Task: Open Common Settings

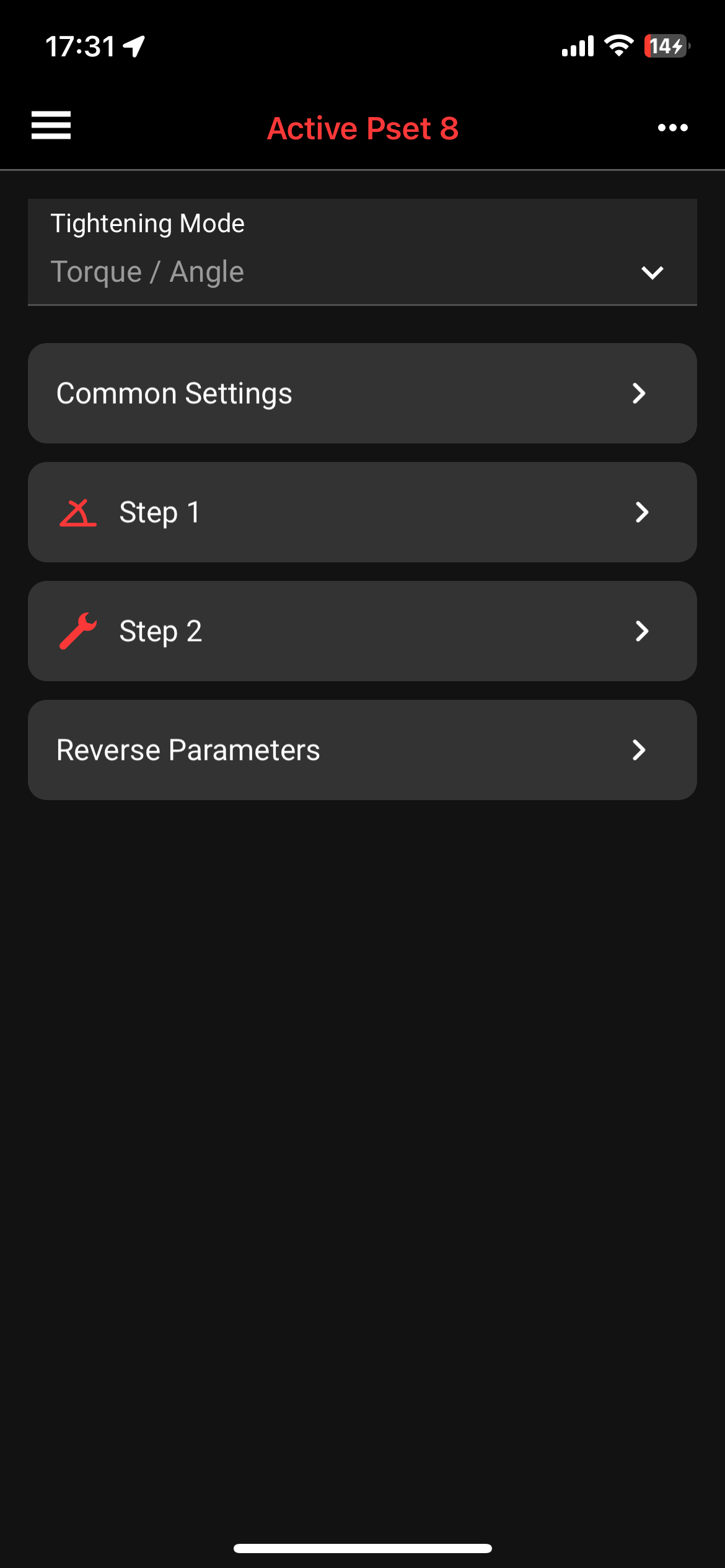Action: (362, 393)
